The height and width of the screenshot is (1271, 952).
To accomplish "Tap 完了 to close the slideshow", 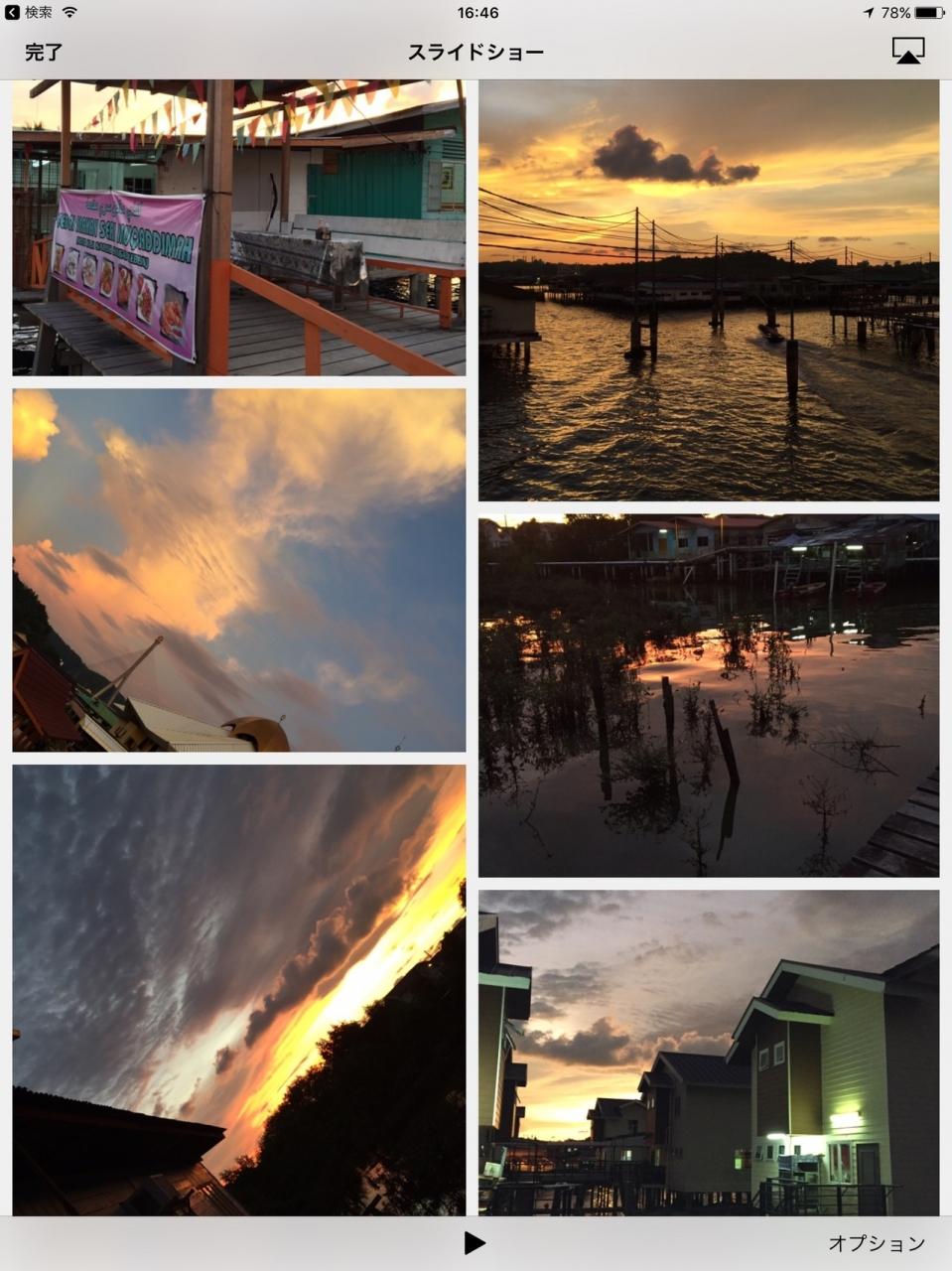I will point(44,53).
